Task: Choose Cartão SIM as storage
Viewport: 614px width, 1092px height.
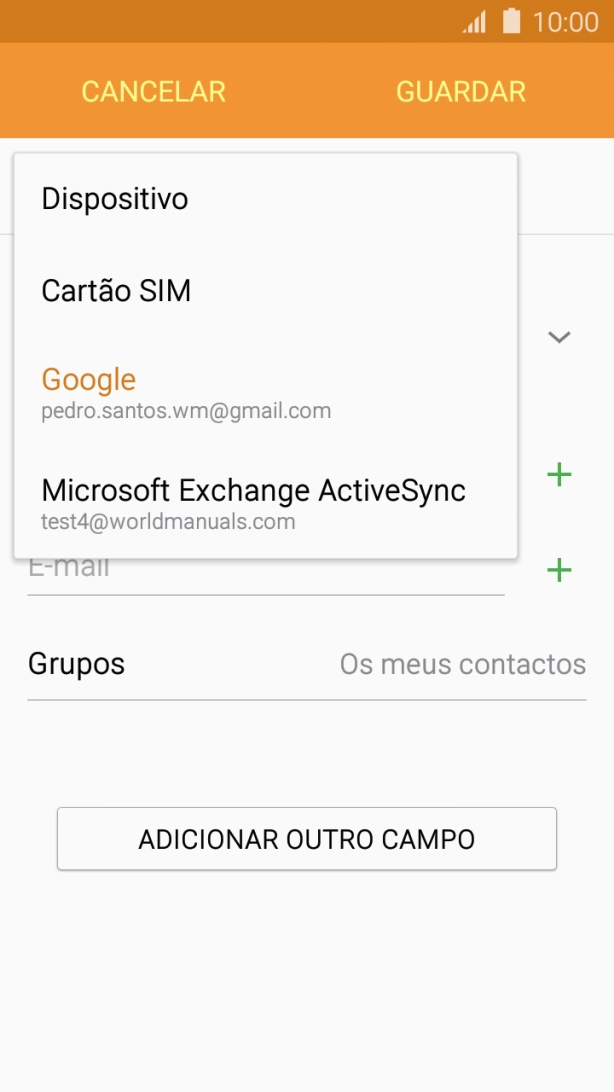Action: coord(265,291)
